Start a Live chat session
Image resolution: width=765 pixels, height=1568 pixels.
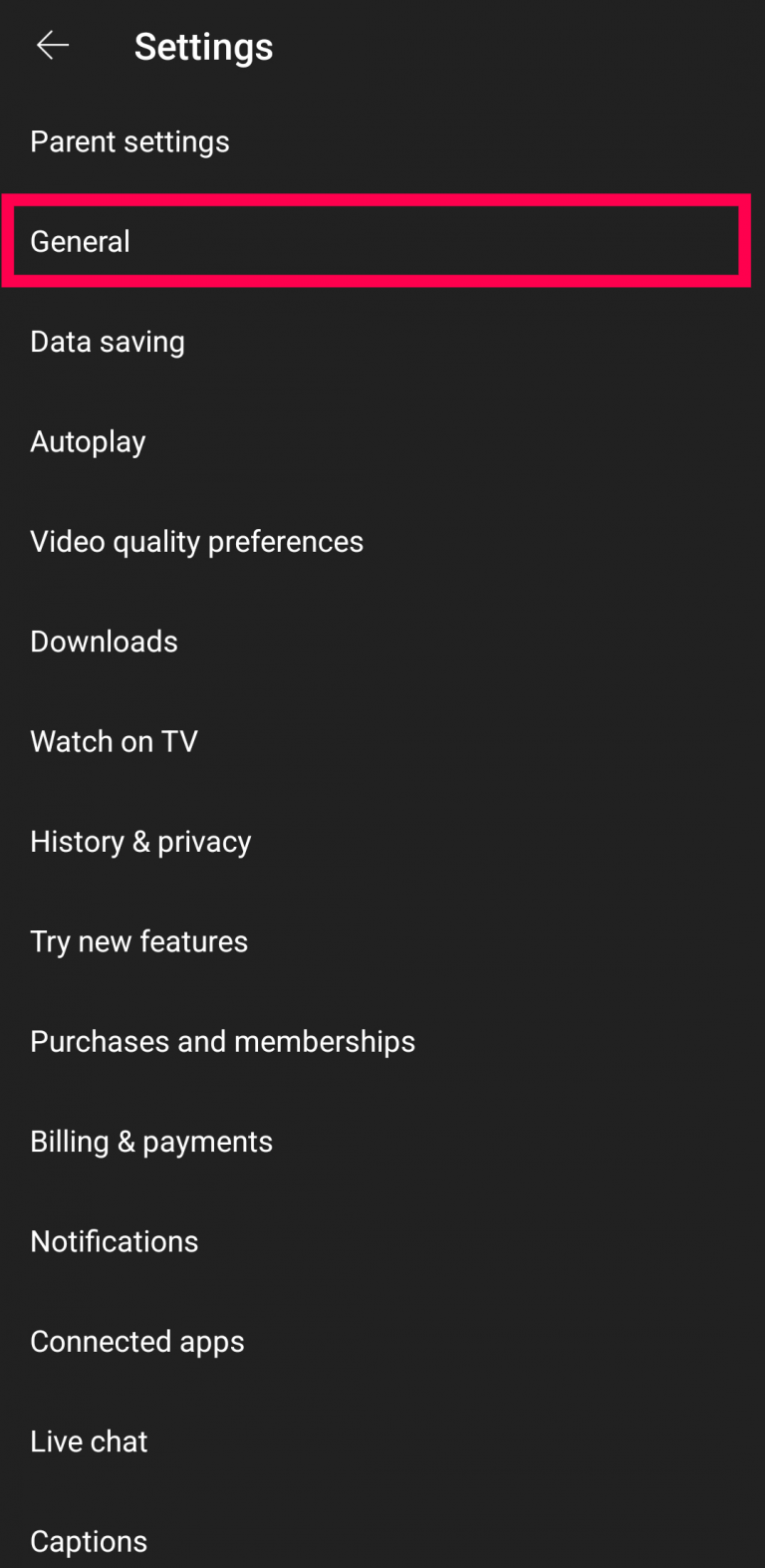click(89, 1440)
